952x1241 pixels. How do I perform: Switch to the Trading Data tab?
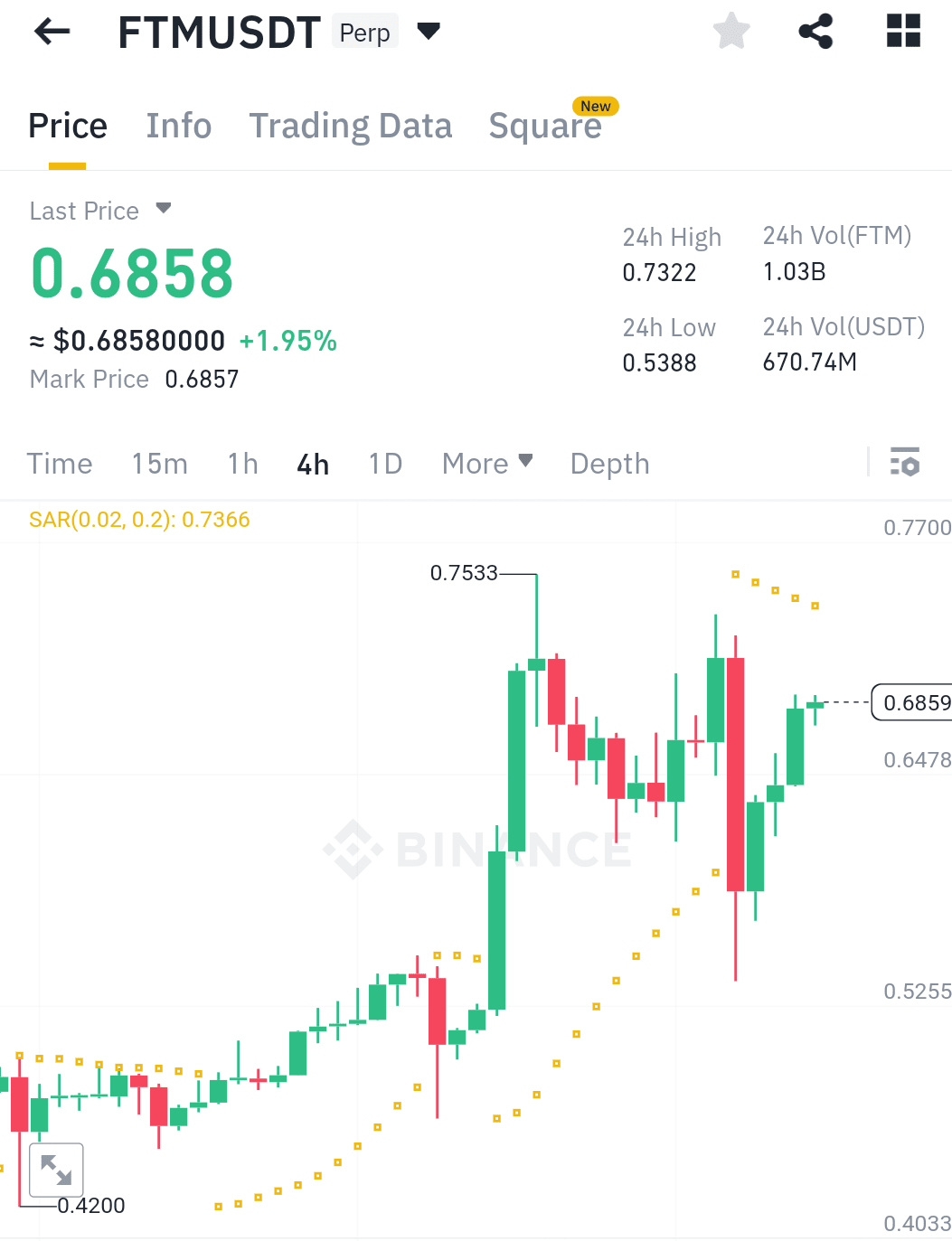click(351, 126)
